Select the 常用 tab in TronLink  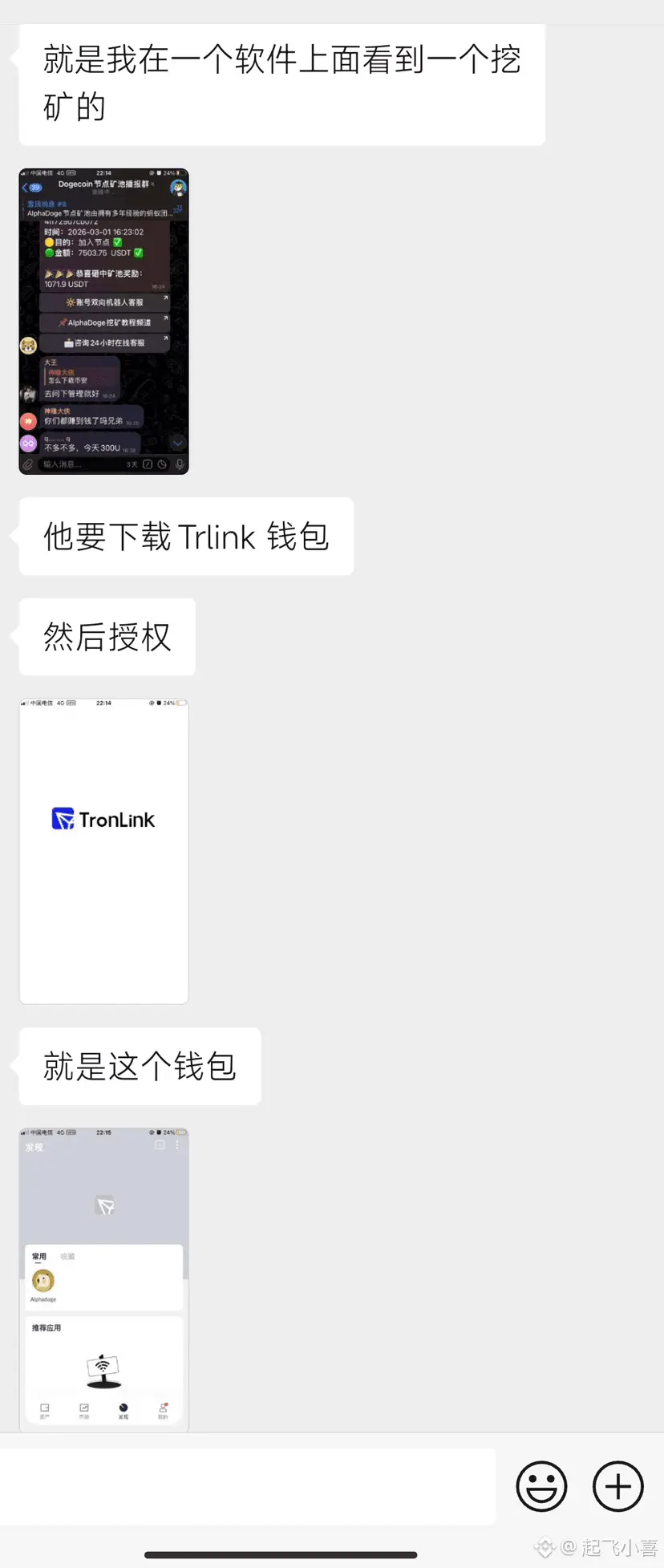[x=38, y=1256]
